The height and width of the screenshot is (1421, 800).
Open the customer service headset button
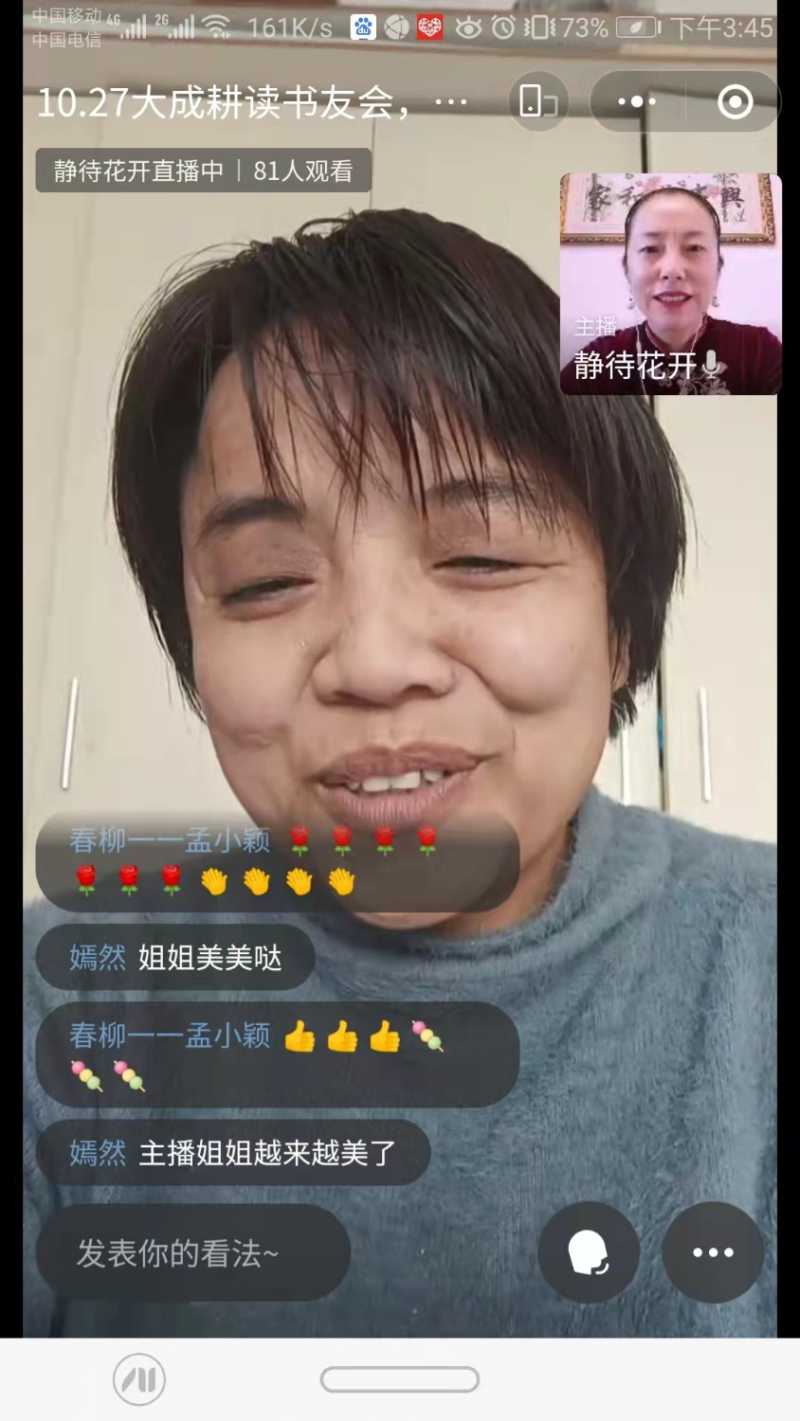click(x=588, y=1252)
